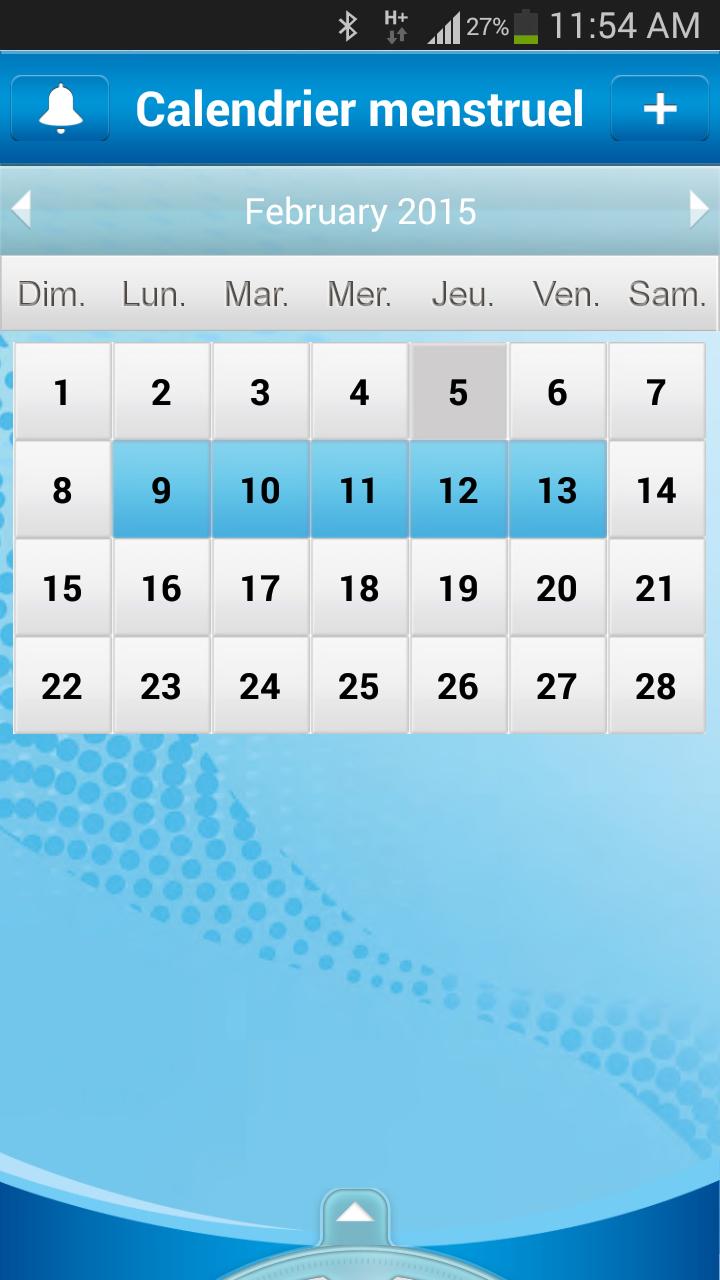
Task: Select day 22 on the calendar
Action: point(62,686)
